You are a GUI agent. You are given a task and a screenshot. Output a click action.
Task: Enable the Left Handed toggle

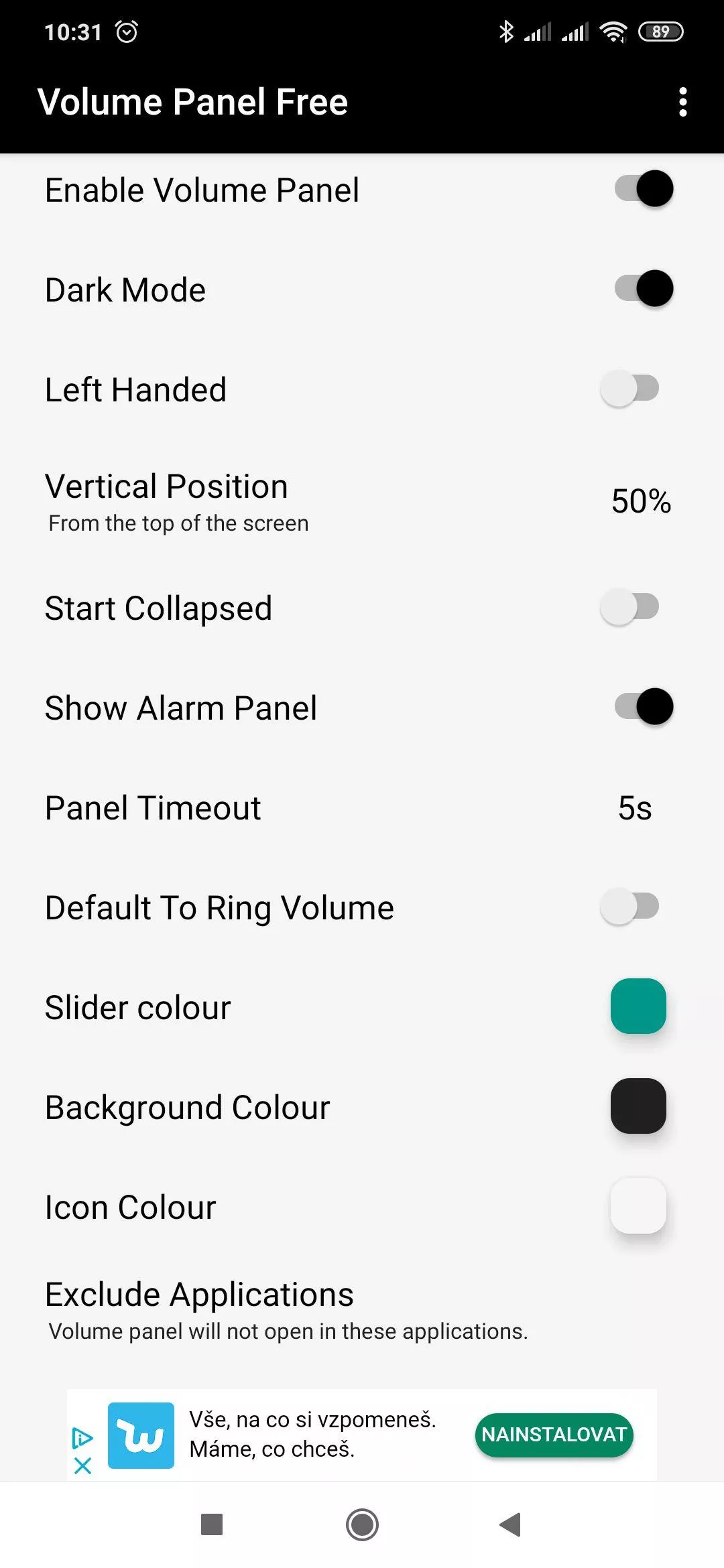coord(629,388)
